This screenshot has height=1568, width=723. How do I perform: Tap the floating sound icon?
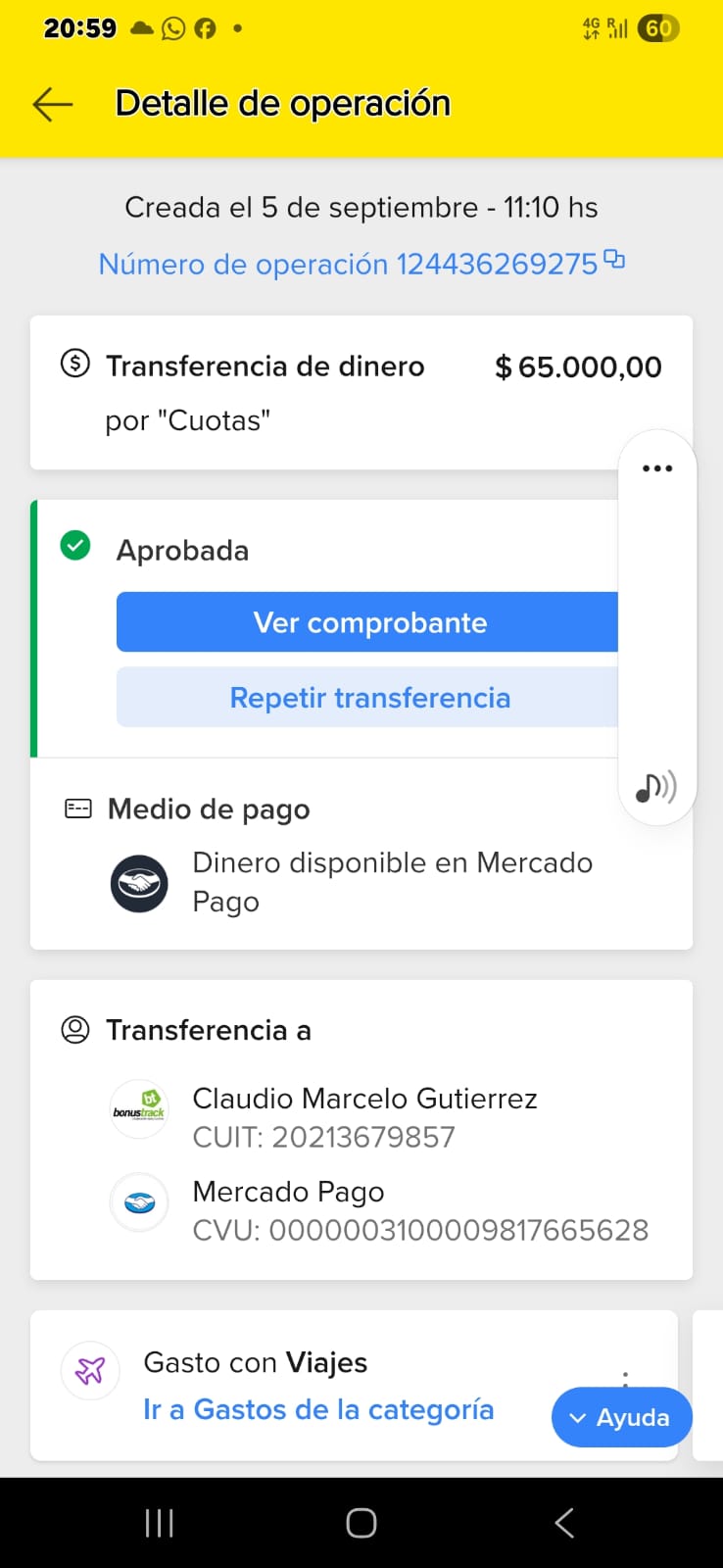pyautogui.click(x=656, y=786)
